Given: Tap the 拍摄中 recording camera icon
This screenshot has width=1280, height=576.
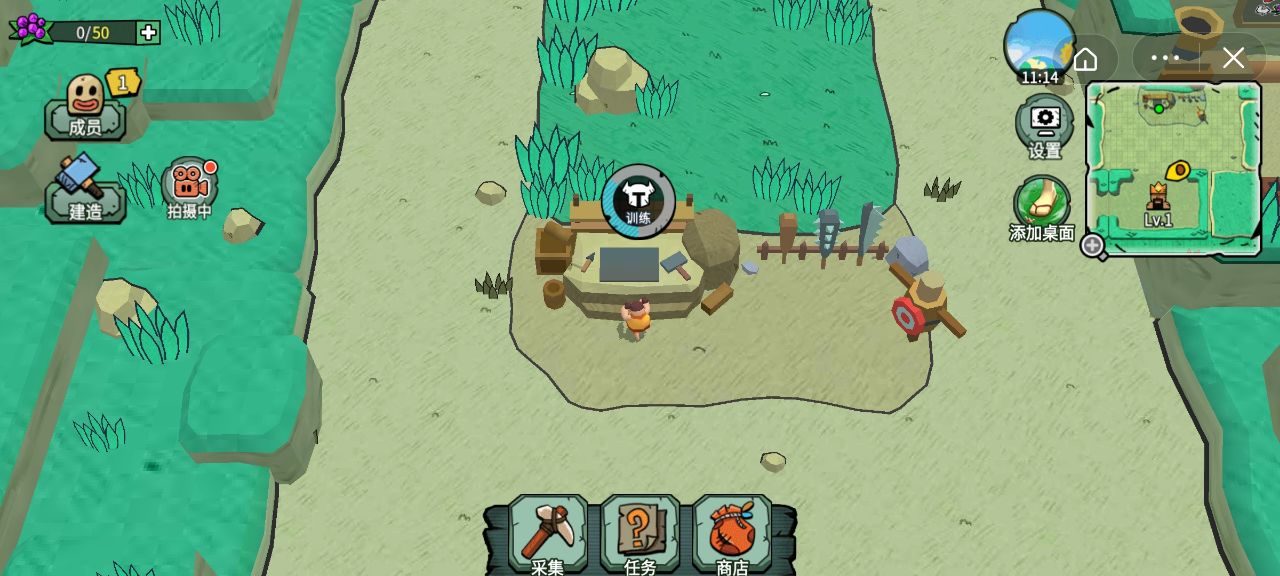Looking at the screenshot, I should coord(189,184).
